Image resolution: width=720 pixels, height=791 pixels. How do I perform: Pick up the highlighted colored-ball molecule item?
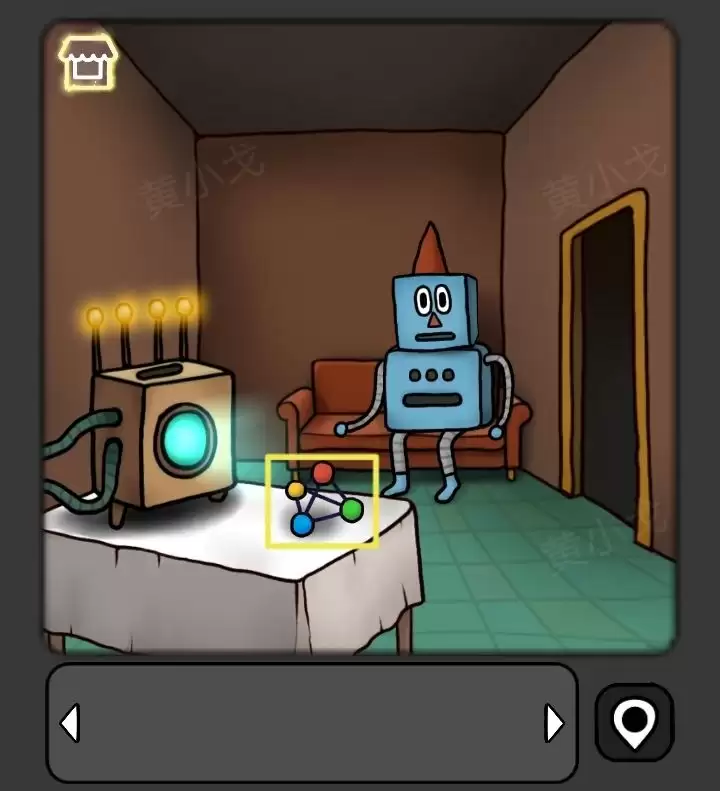tap(322, 502)
